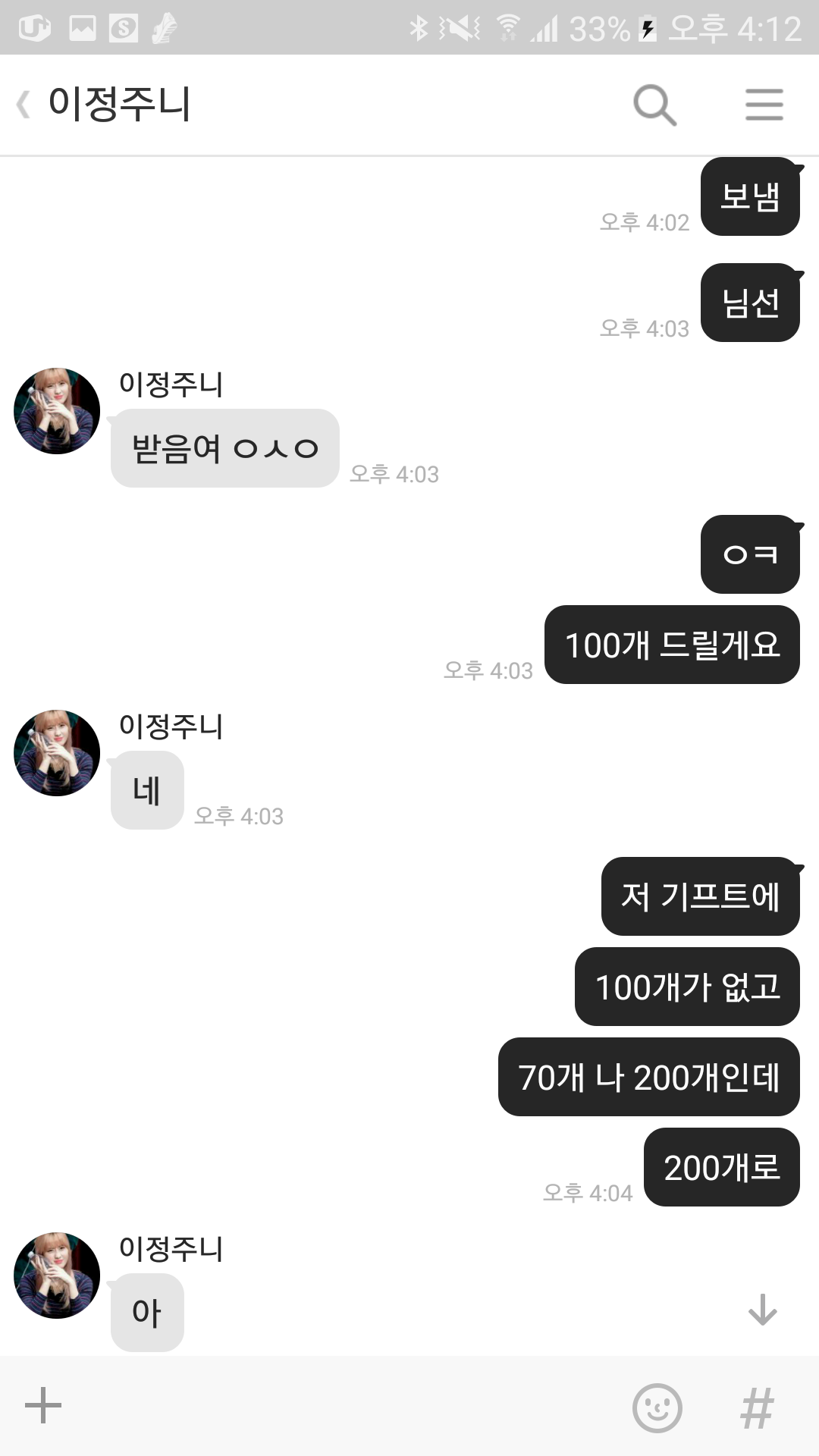Open the attachment plus menu
819x1456 pixels.
(x=43, y=1405)
